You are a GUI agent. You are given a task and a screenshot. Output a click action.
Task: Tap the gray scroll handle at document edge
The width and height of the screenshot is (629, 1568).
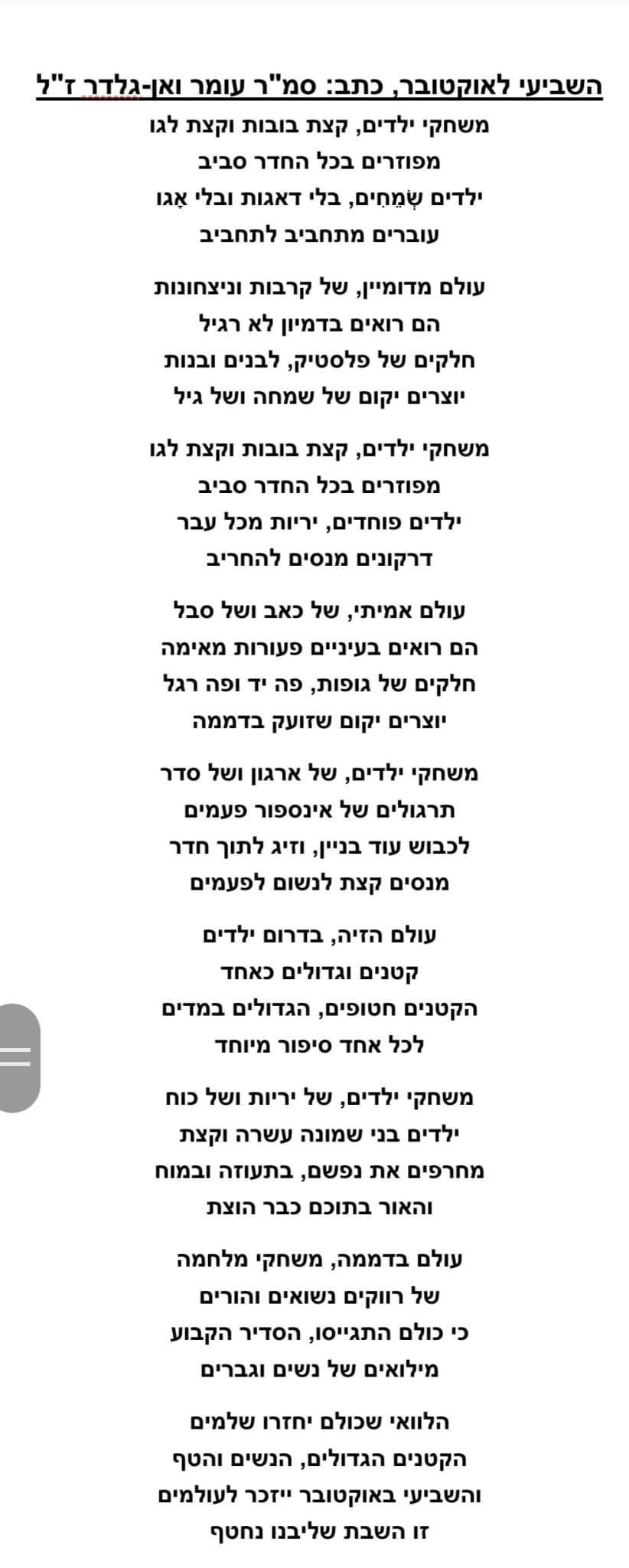pyautogui.click(x=18, y=1057)
